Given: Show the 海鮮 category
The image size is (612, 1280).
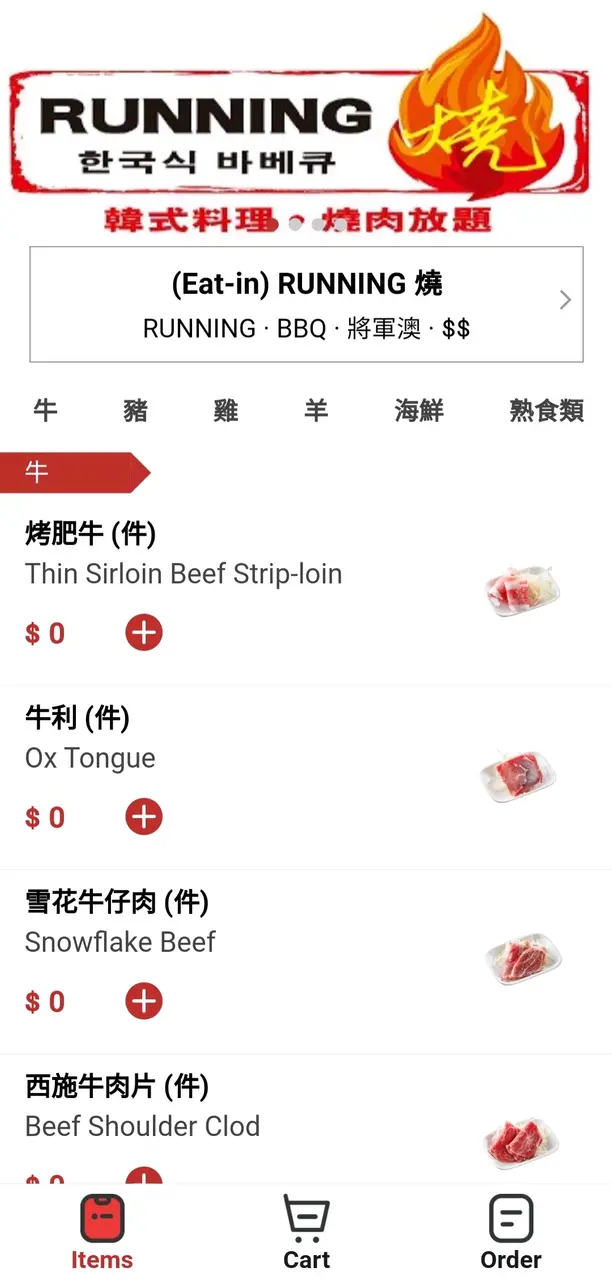Looking at the screenshot, I should coord(419,410).
